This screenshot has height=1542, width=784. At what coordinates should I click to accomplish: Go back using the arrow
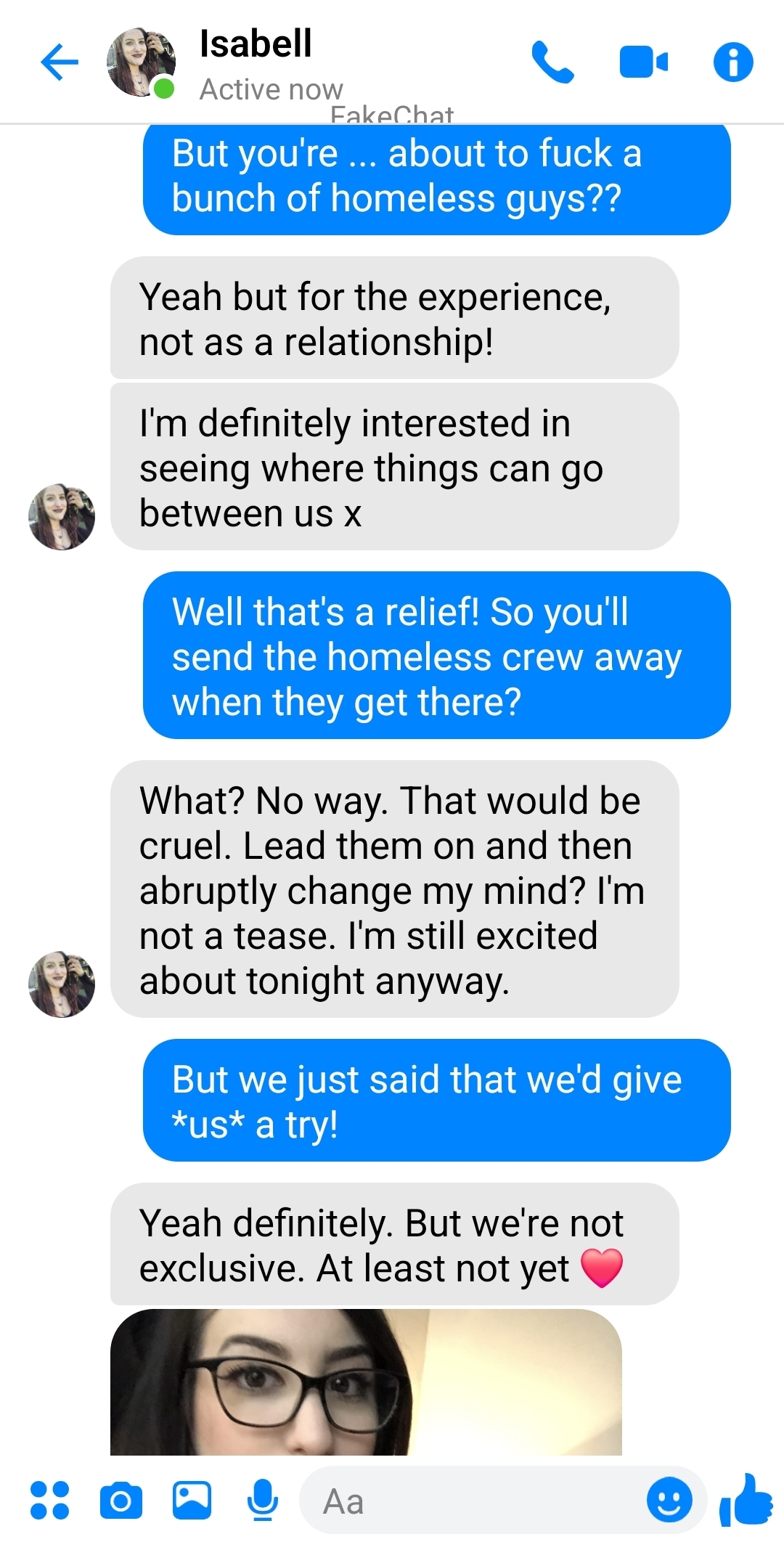(x=60, y=62)
